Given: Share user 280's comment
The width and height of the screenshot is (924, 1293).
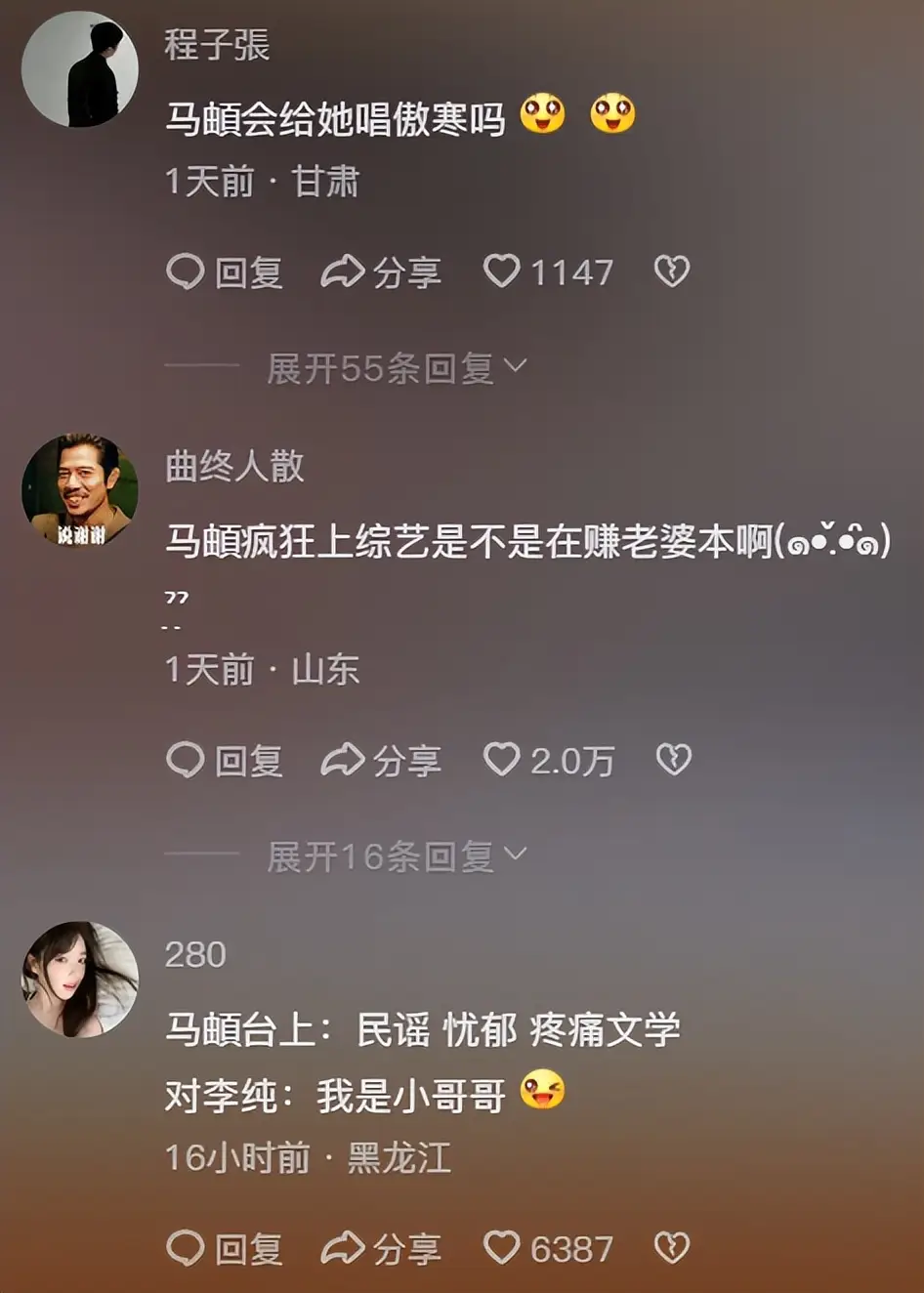Looking at the screenshot, I should click(381, 1249).
